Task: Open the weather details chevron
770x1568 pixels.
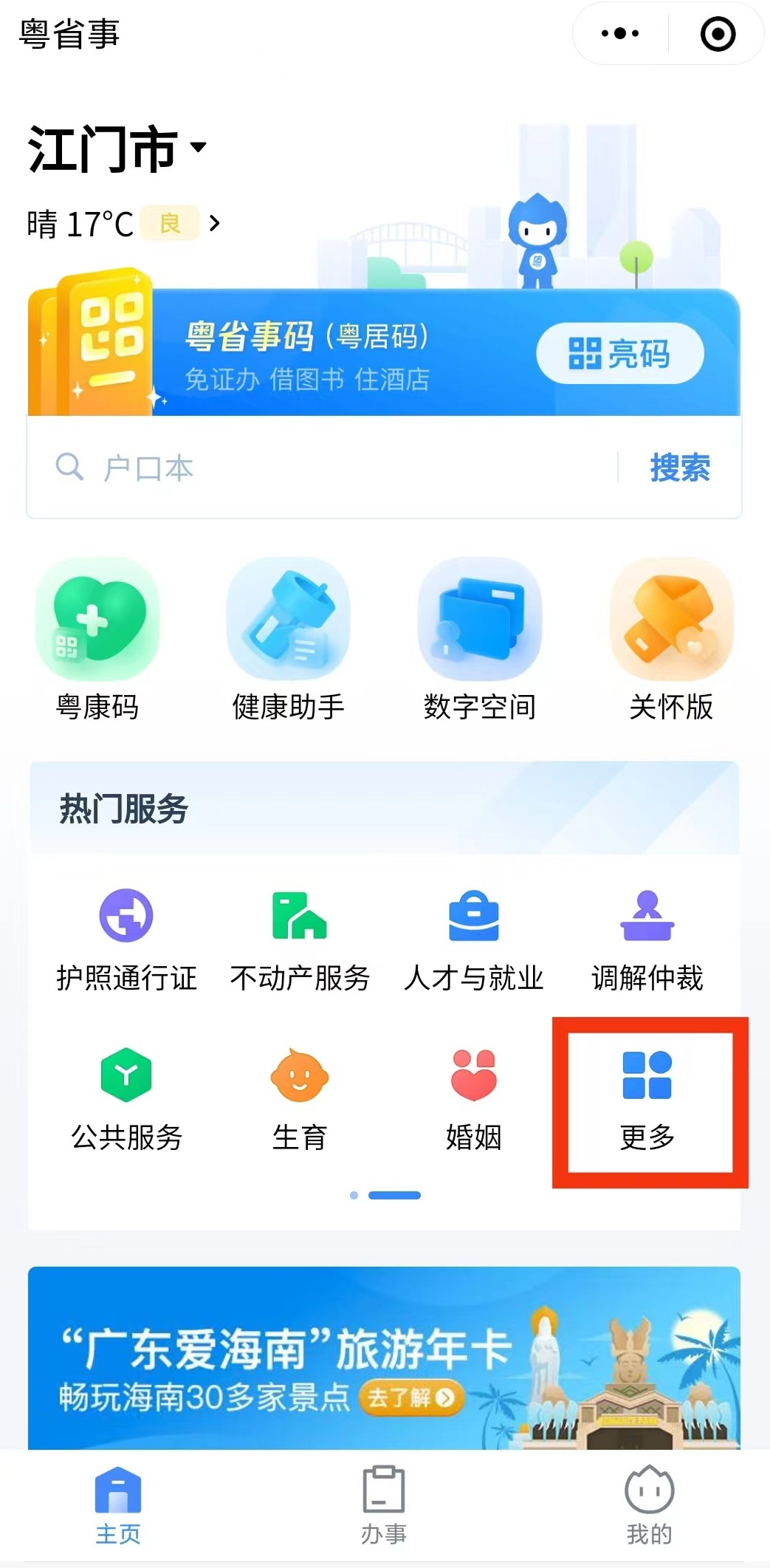Action: (215, 223)
